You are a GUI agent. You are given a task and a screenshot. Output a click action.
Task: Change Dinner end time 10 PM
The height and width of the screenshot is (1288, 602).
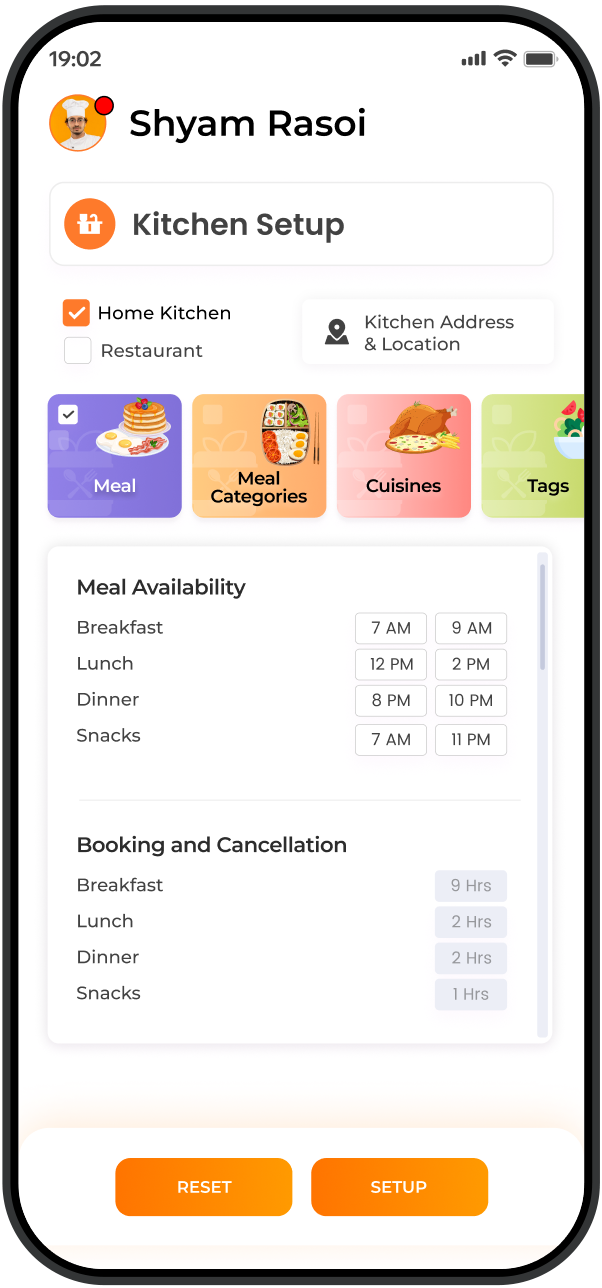471,700
